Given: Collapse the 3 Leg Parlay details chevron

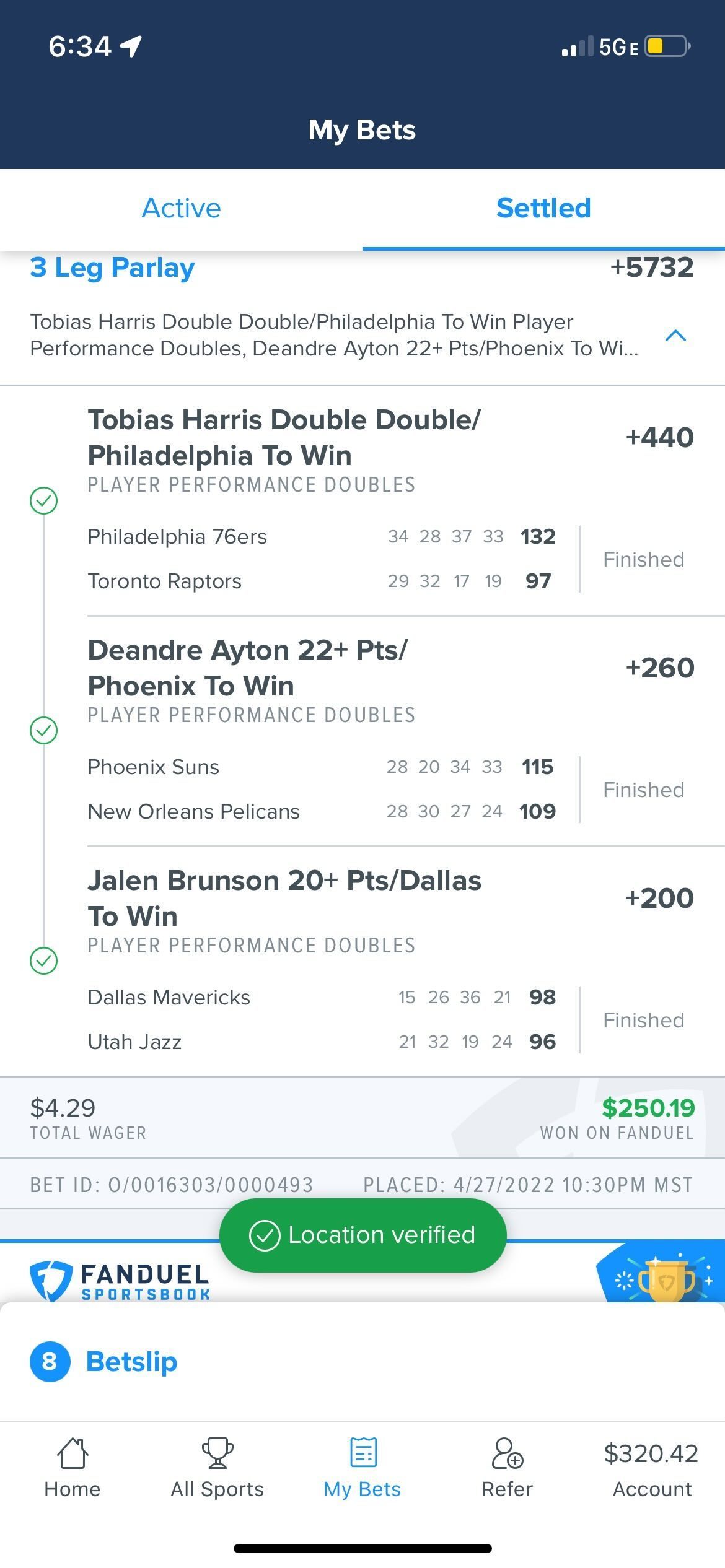Looking at the screenshot, I should coord(675,336).
